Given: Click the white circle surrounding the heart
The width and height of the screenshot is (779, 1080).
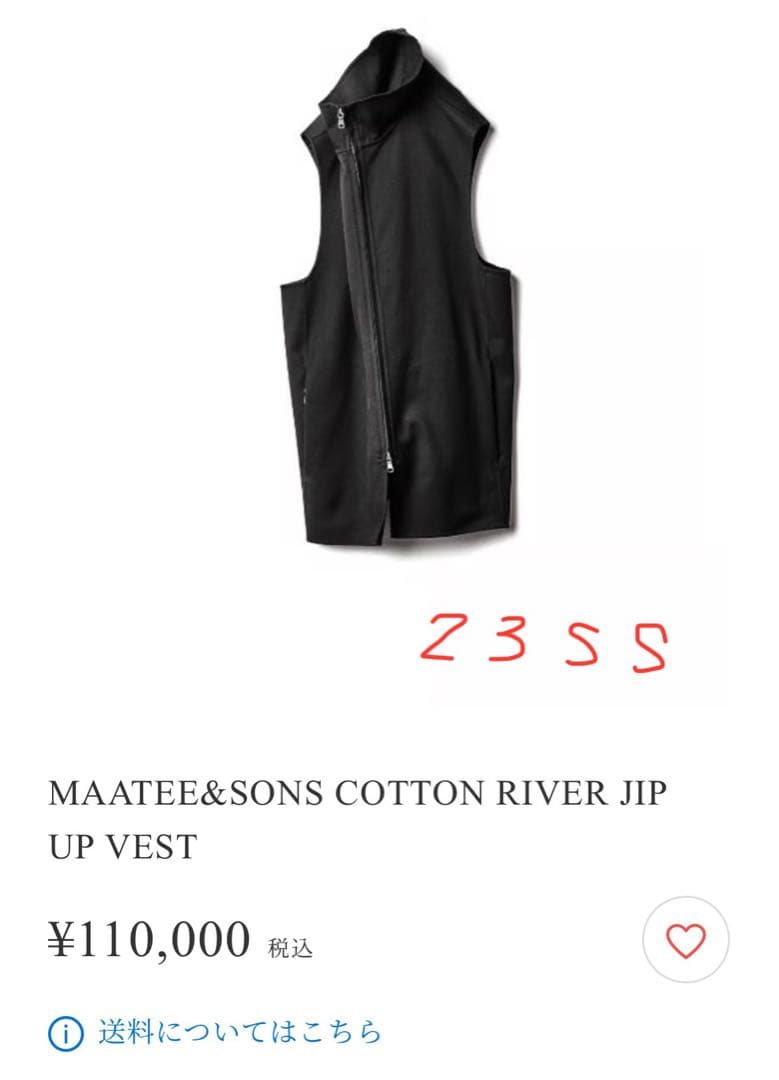Looking at the screenshot, I should click(x=685, y=940).
